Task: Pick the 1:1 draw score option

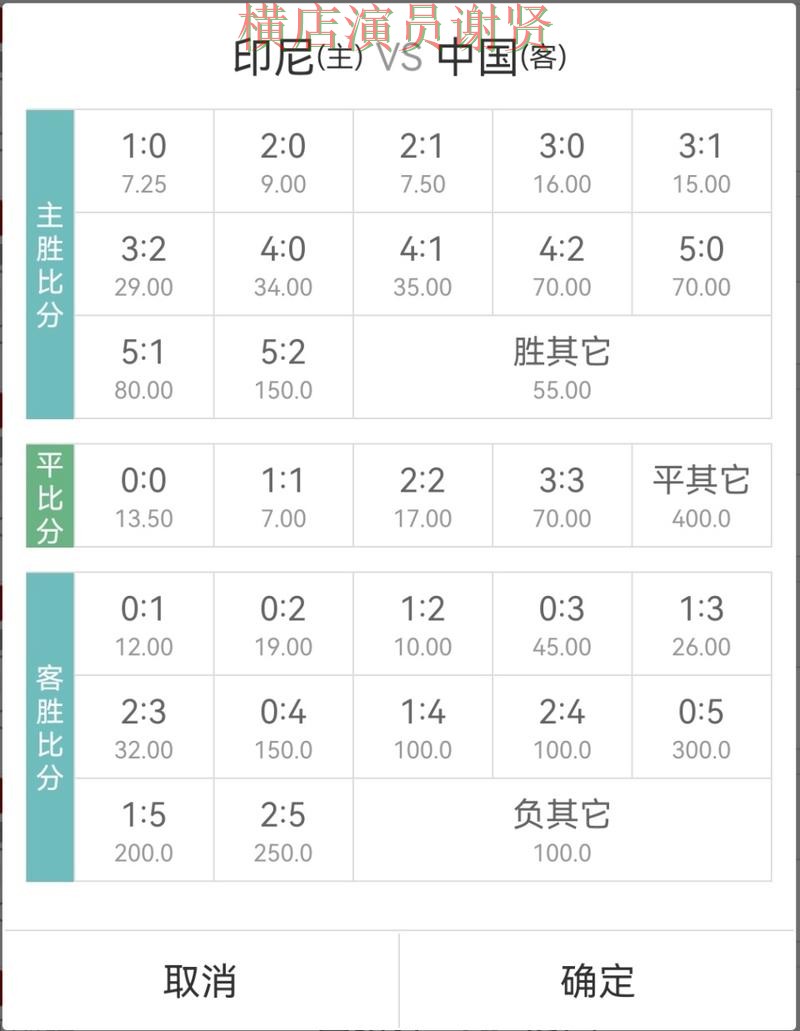Action: [281, 494]
